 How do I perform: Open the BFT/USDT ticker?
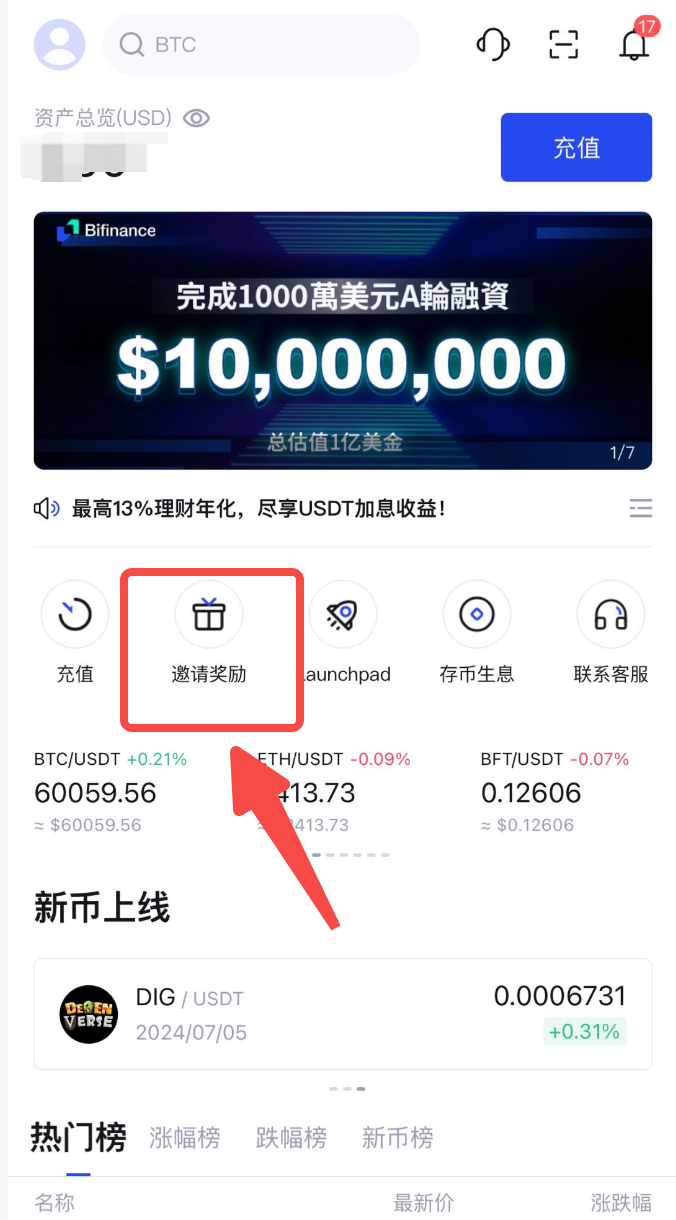tap(555, 792)
